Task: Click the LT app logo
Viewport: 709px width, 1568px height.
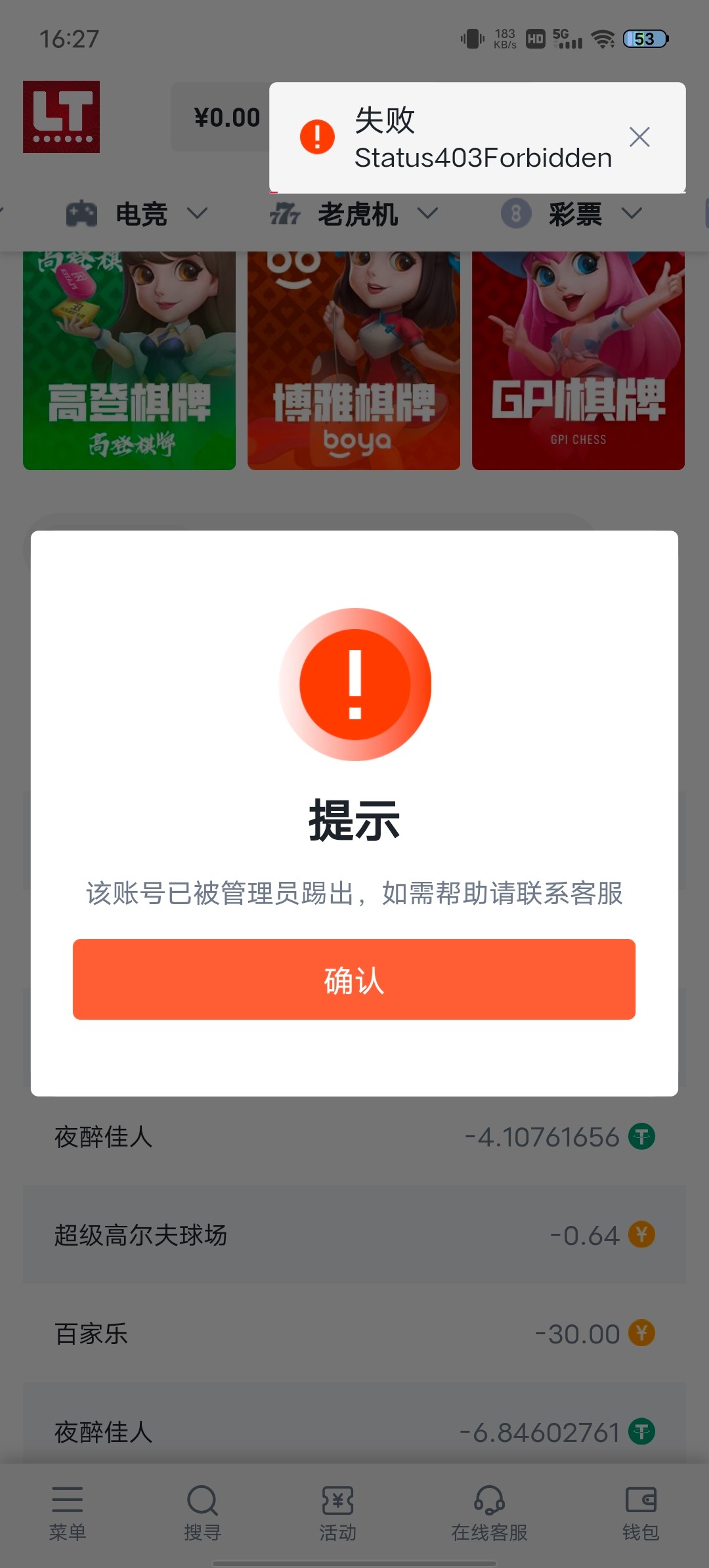Action: click(62, 116)
